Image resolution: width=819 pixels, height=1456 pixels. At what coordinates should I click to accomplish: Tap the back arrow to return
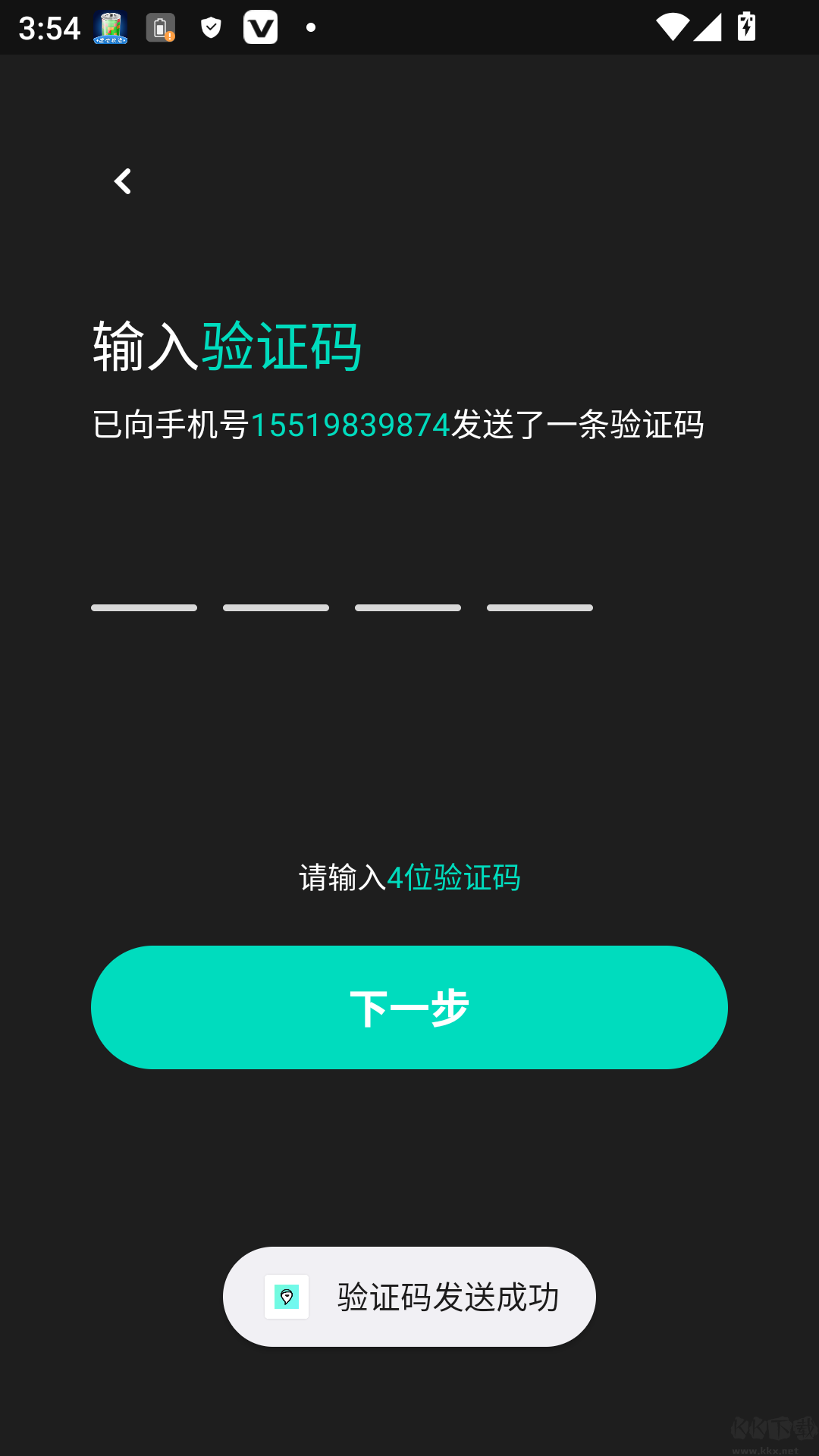122,182
